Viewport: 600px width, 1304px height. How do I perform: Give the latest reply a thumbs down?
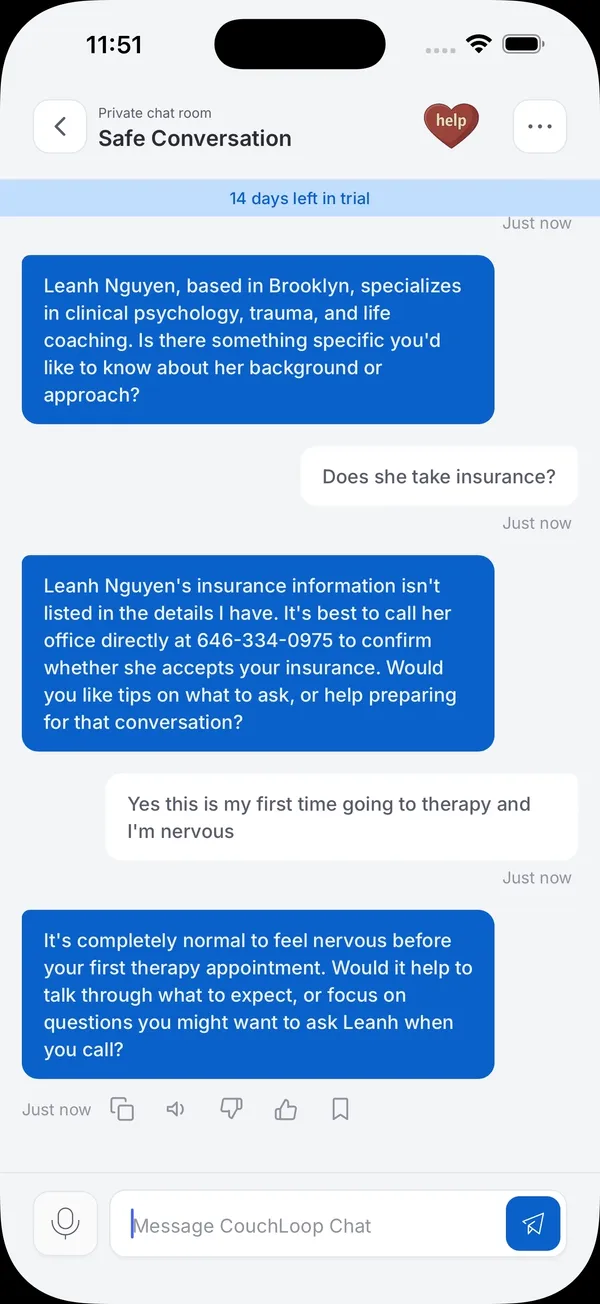(231, 1109)
